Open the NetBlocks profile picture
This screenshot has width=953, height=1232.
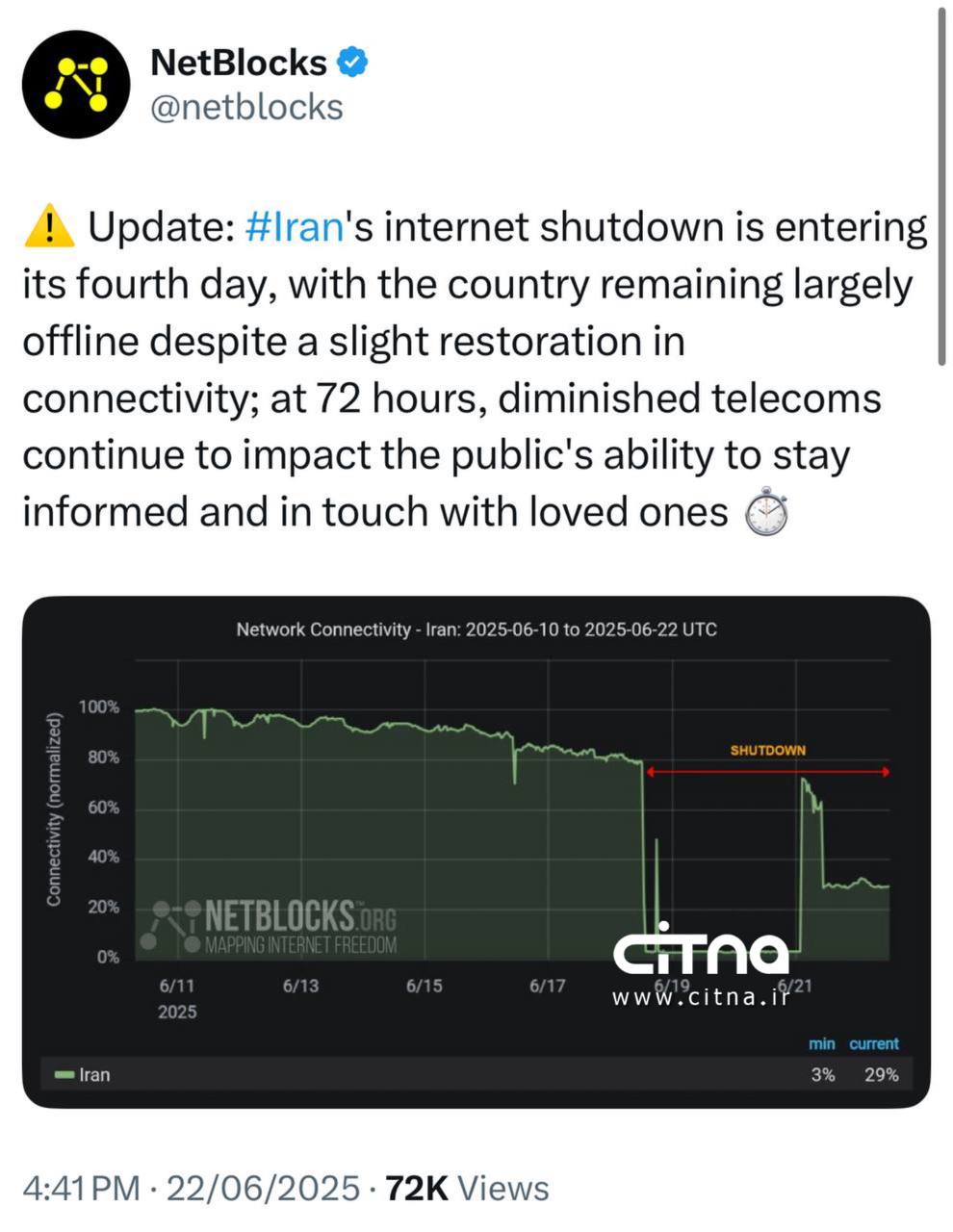tap(77, 85)
